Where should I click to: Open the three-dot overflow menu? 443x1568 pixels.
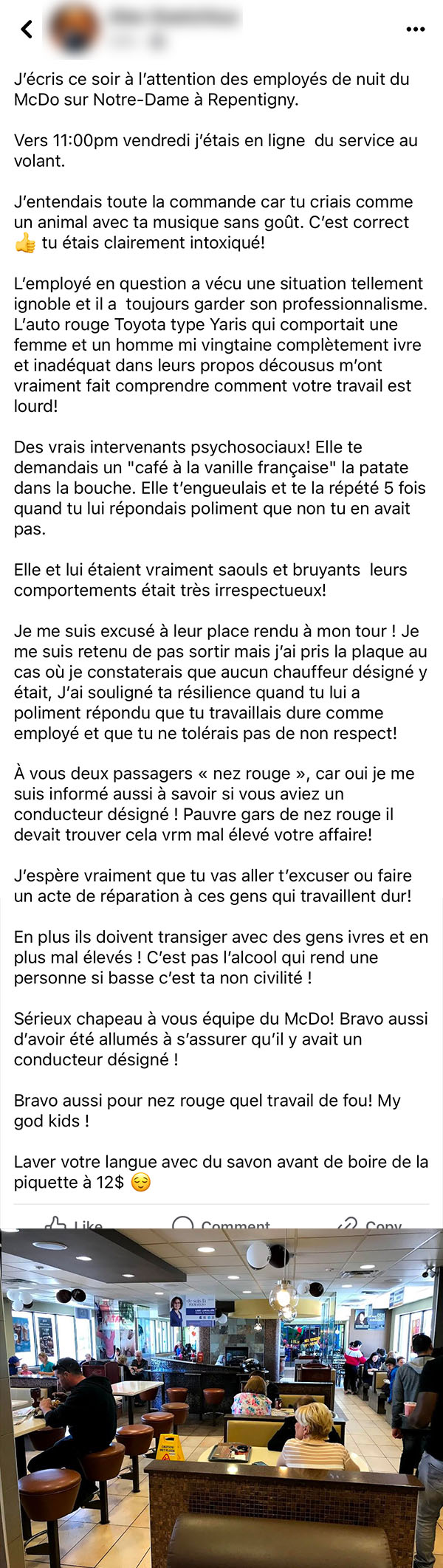point(416,30)
